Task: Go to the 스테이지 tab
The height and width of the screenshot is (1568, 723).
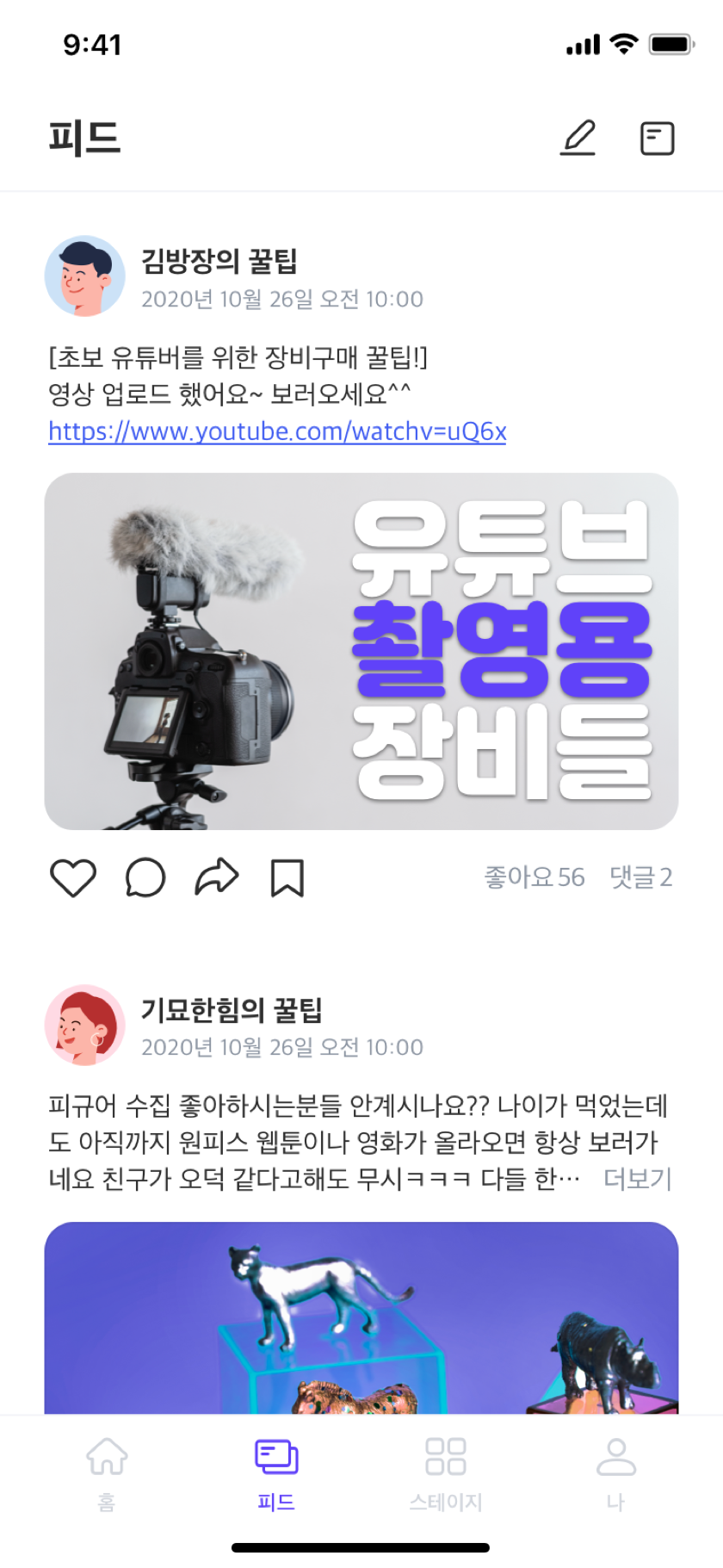Action: [x=446, y=1473]
